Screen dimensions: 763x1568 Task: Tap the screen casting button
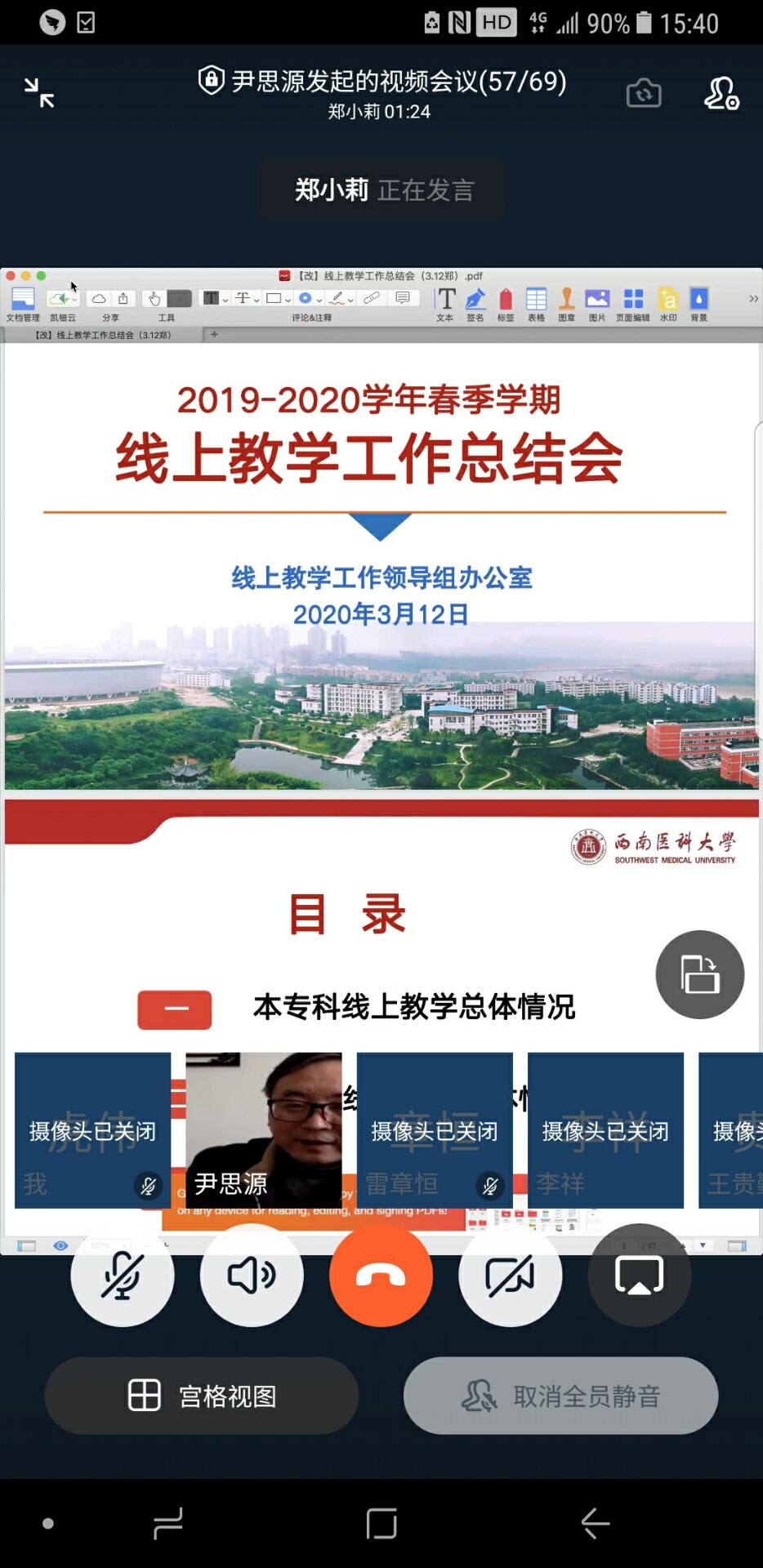pyautogui.click(x=640, y=1275)
